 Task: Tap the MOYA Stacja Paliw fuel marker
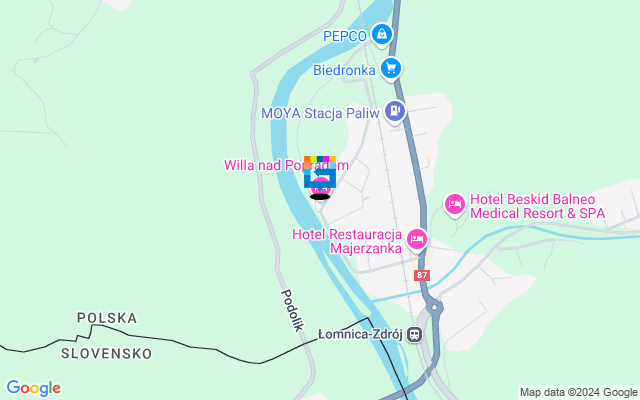point(395,112)
